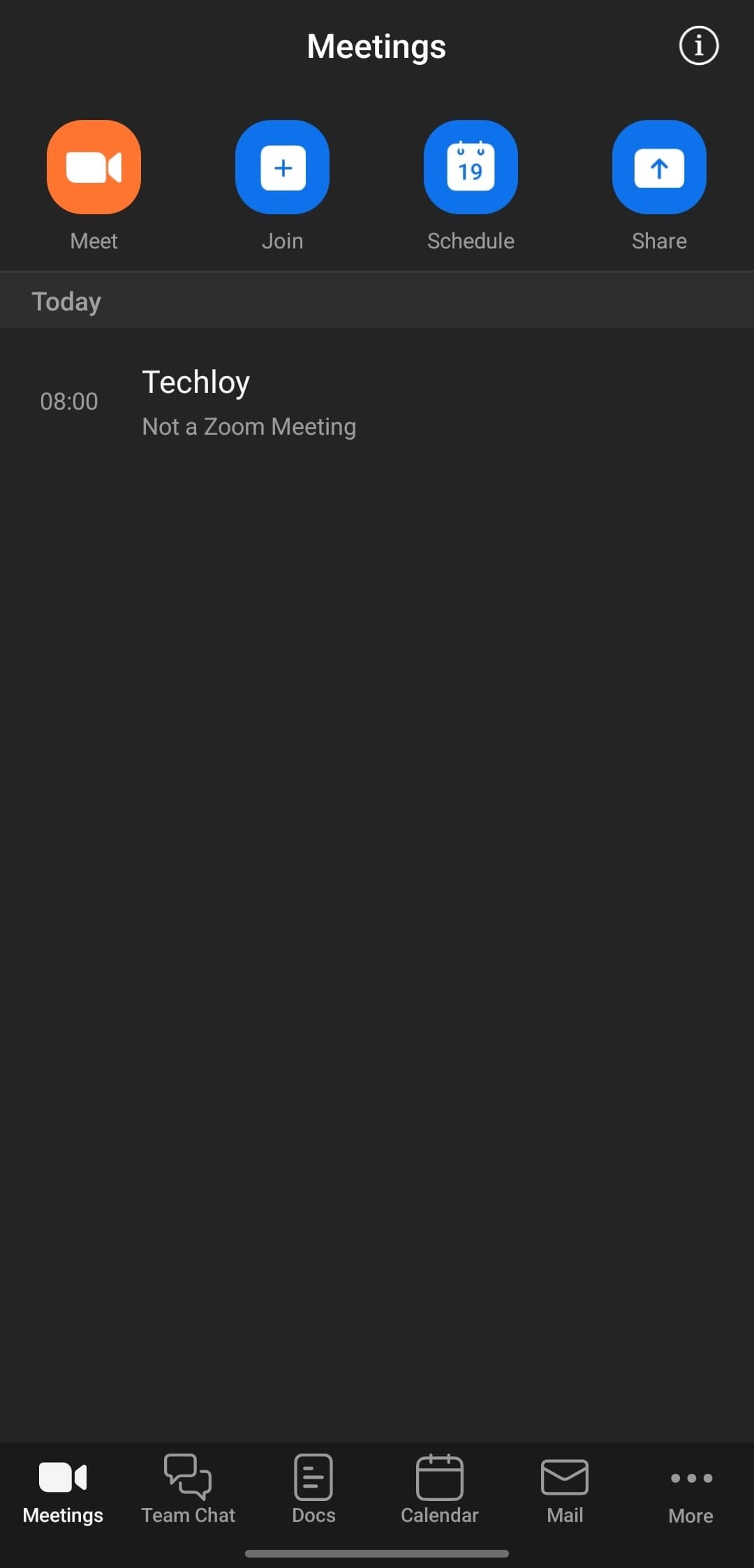This screenshot has height=1568, width=754.
Task: Open the Calendar tab
Action: click(x=439, y=1489)
